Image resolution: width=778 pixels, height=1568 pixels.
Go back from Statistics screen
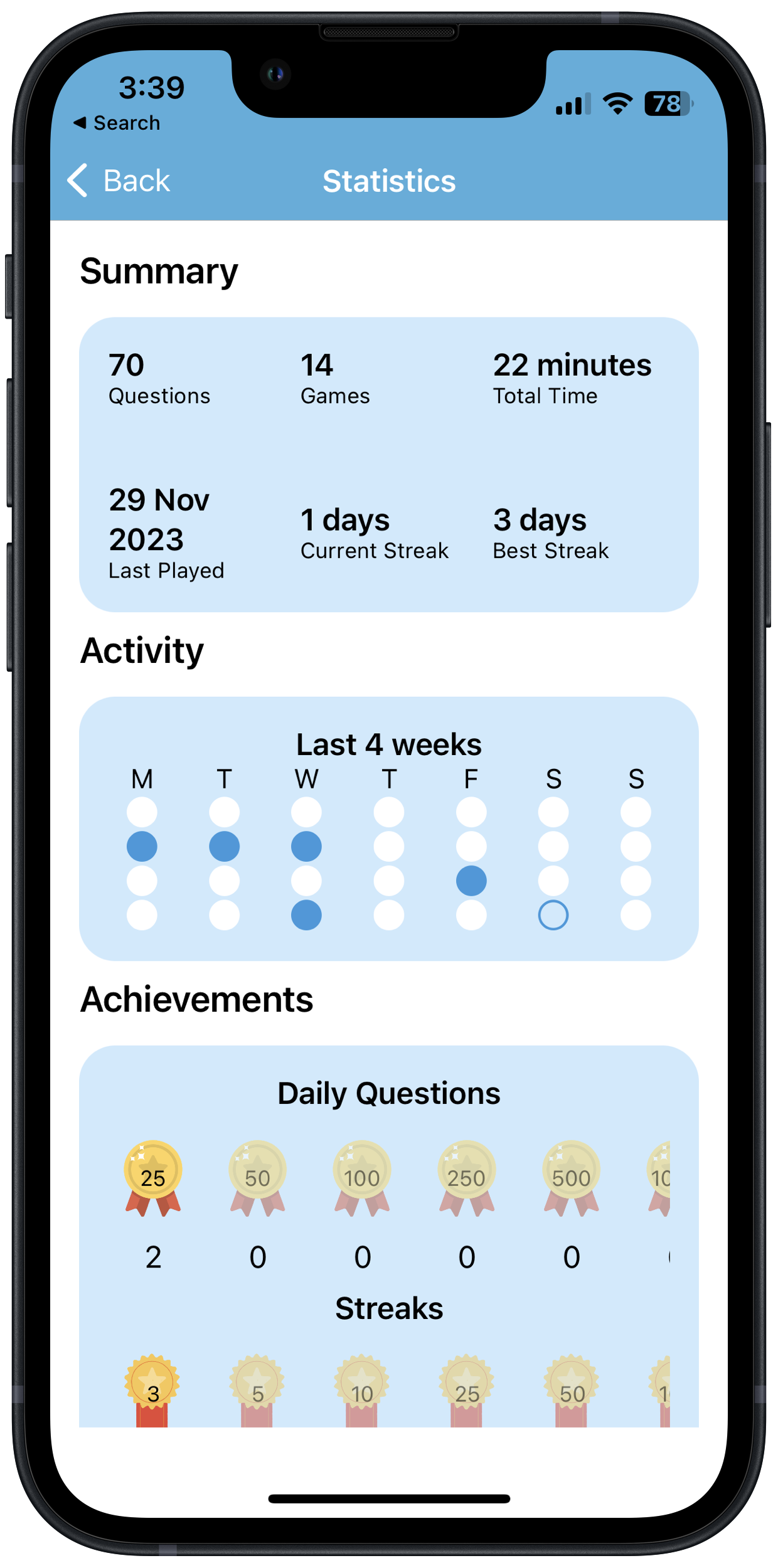click(x=119, y=181)
